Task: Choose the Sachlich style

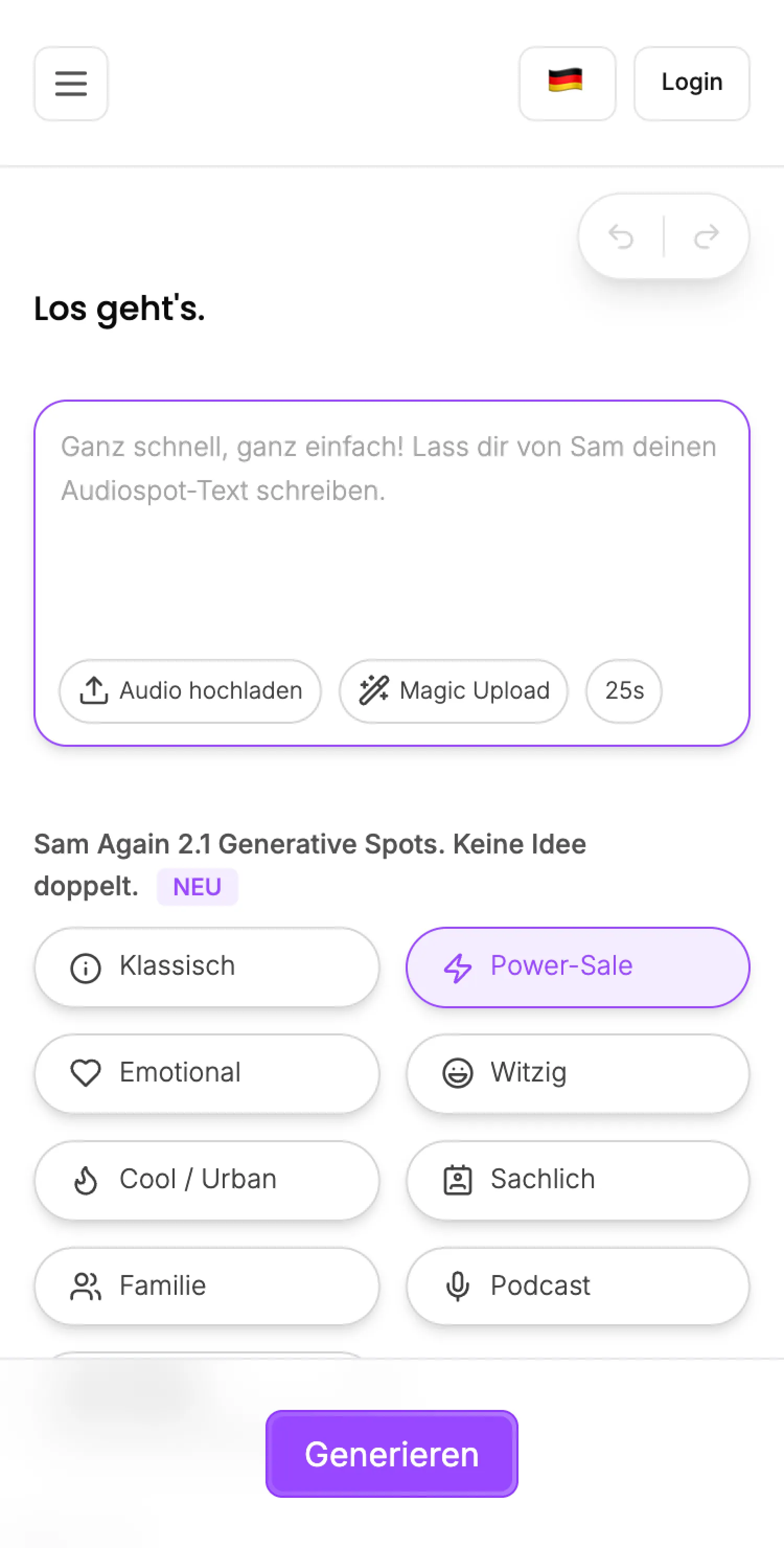Action: click(x=578, y=1180)
